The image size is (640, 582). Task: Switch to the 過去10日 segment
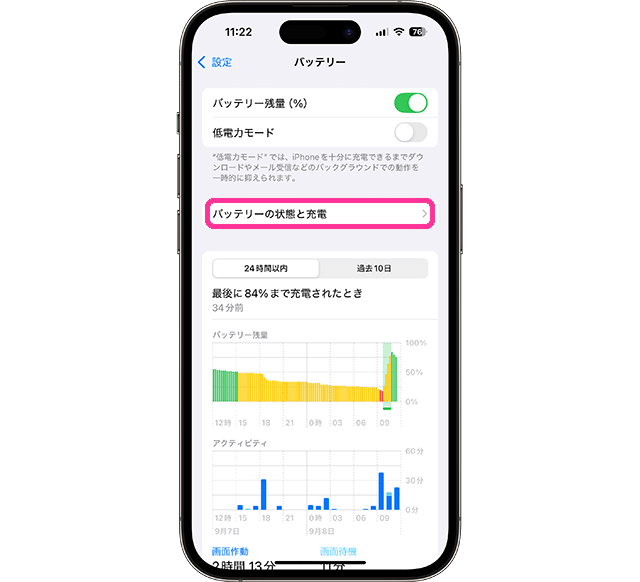pyautogui.click(x=374, y=268)
